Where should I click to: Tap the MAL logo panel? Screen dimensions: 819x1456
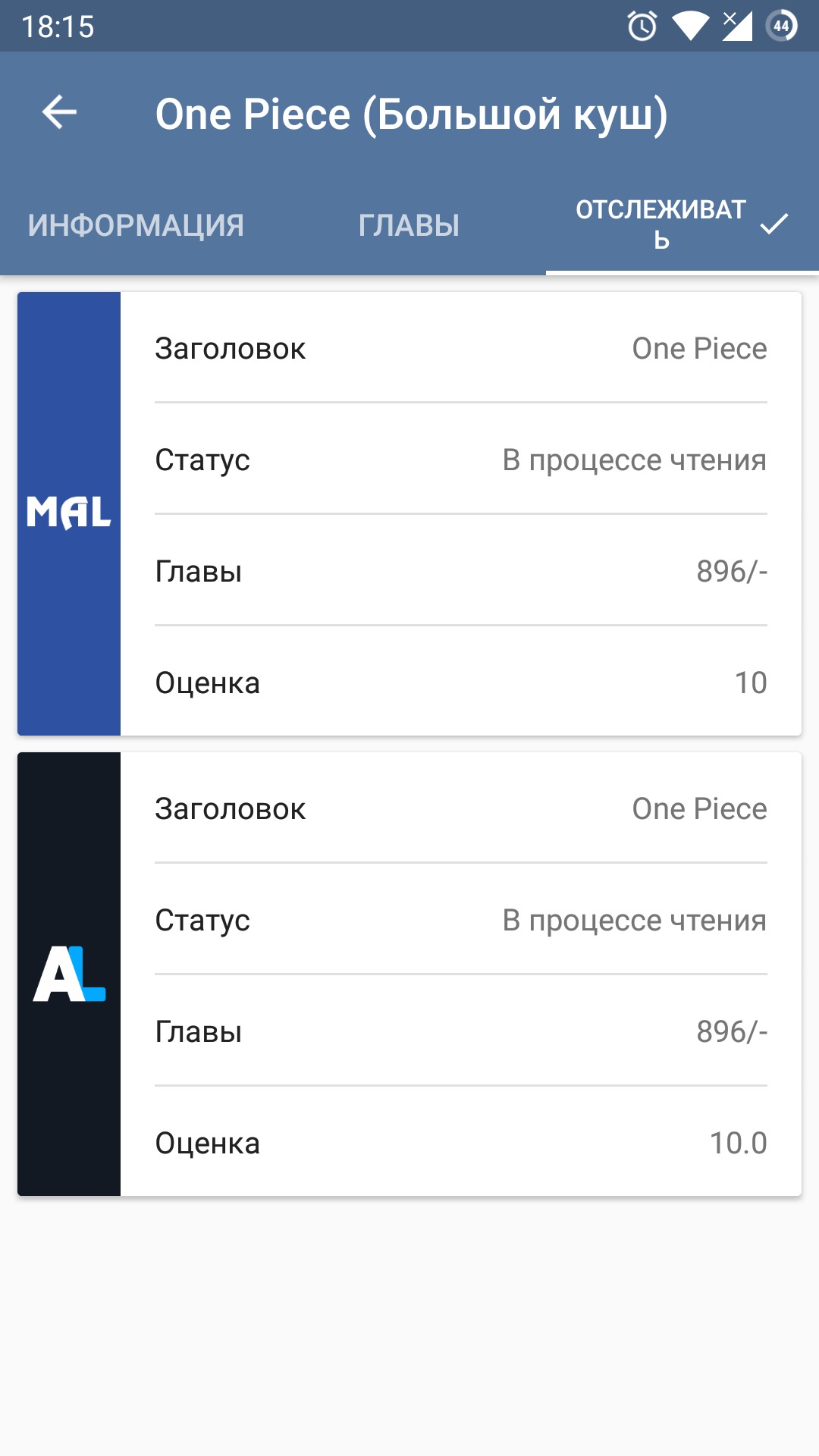point(69,513)
